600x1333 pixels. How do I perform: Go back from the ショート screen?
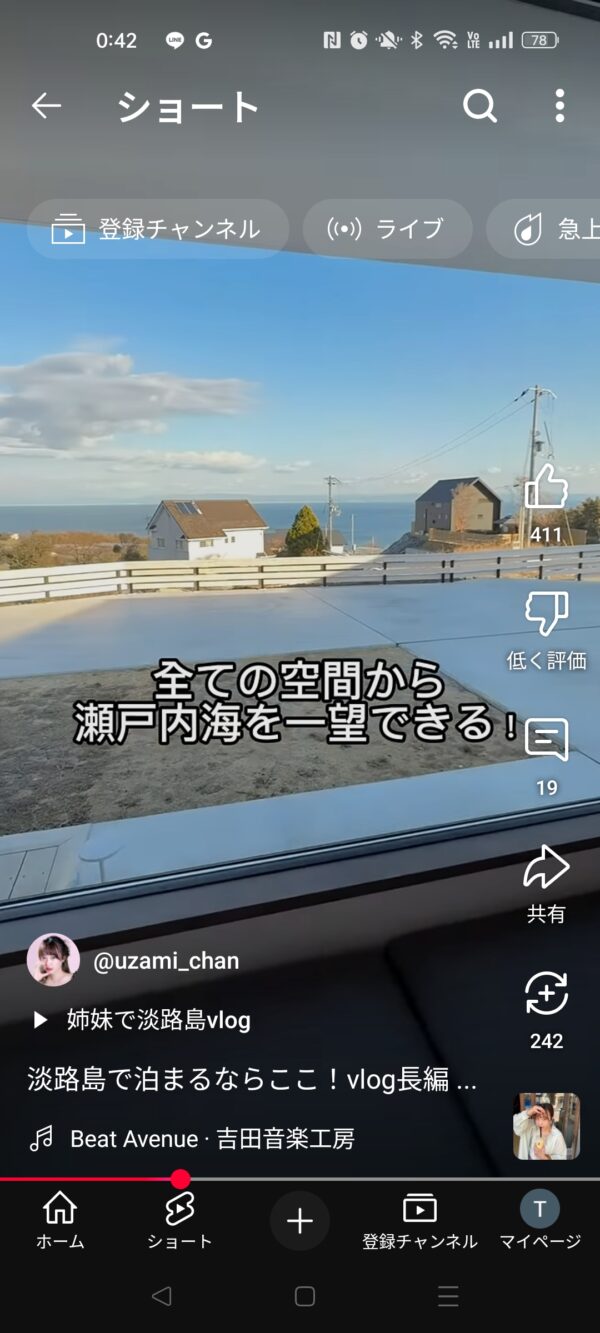coord(46,106)
